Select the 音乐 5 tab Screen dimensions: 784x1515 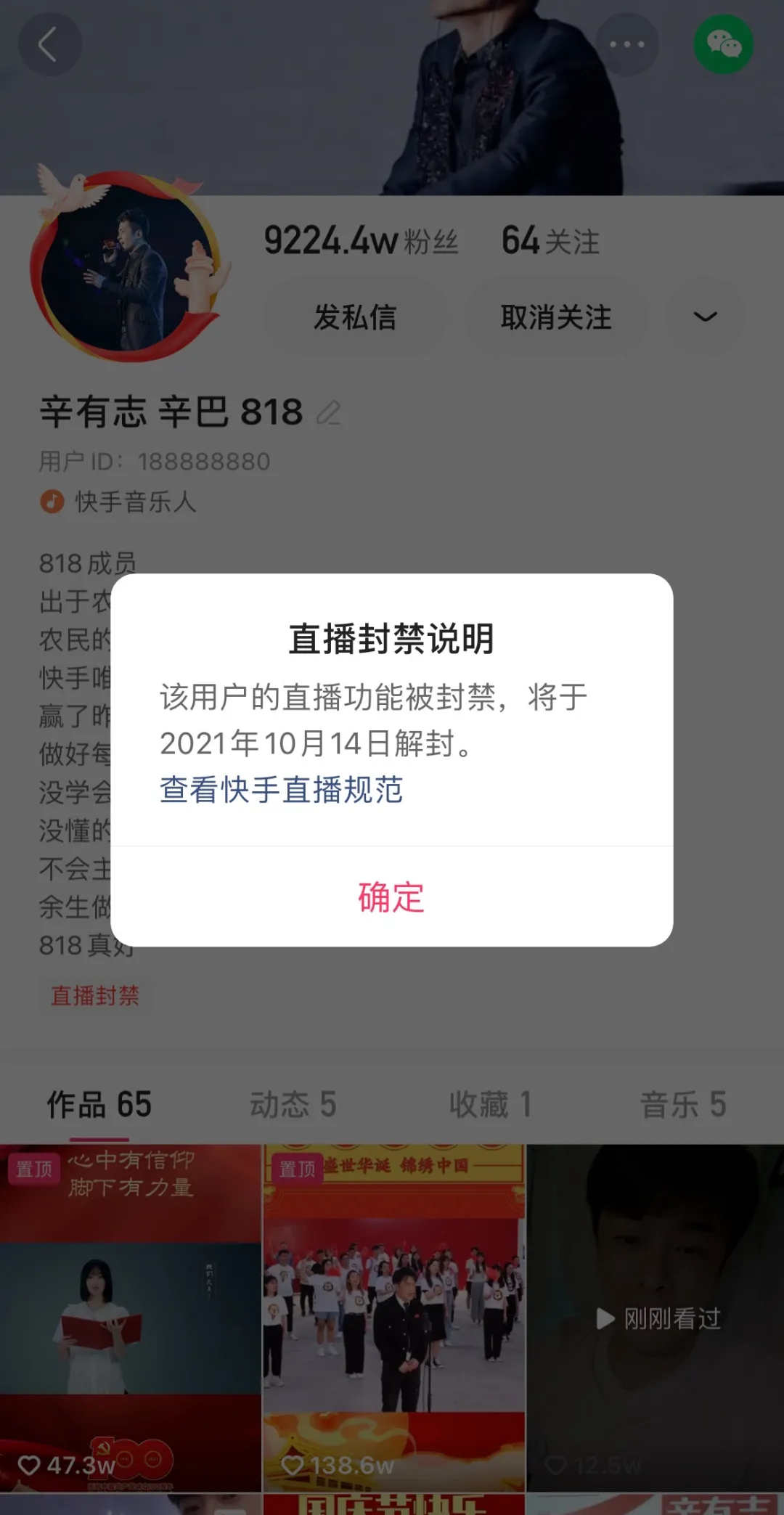pyautogui.click(x=683, y=1105)
